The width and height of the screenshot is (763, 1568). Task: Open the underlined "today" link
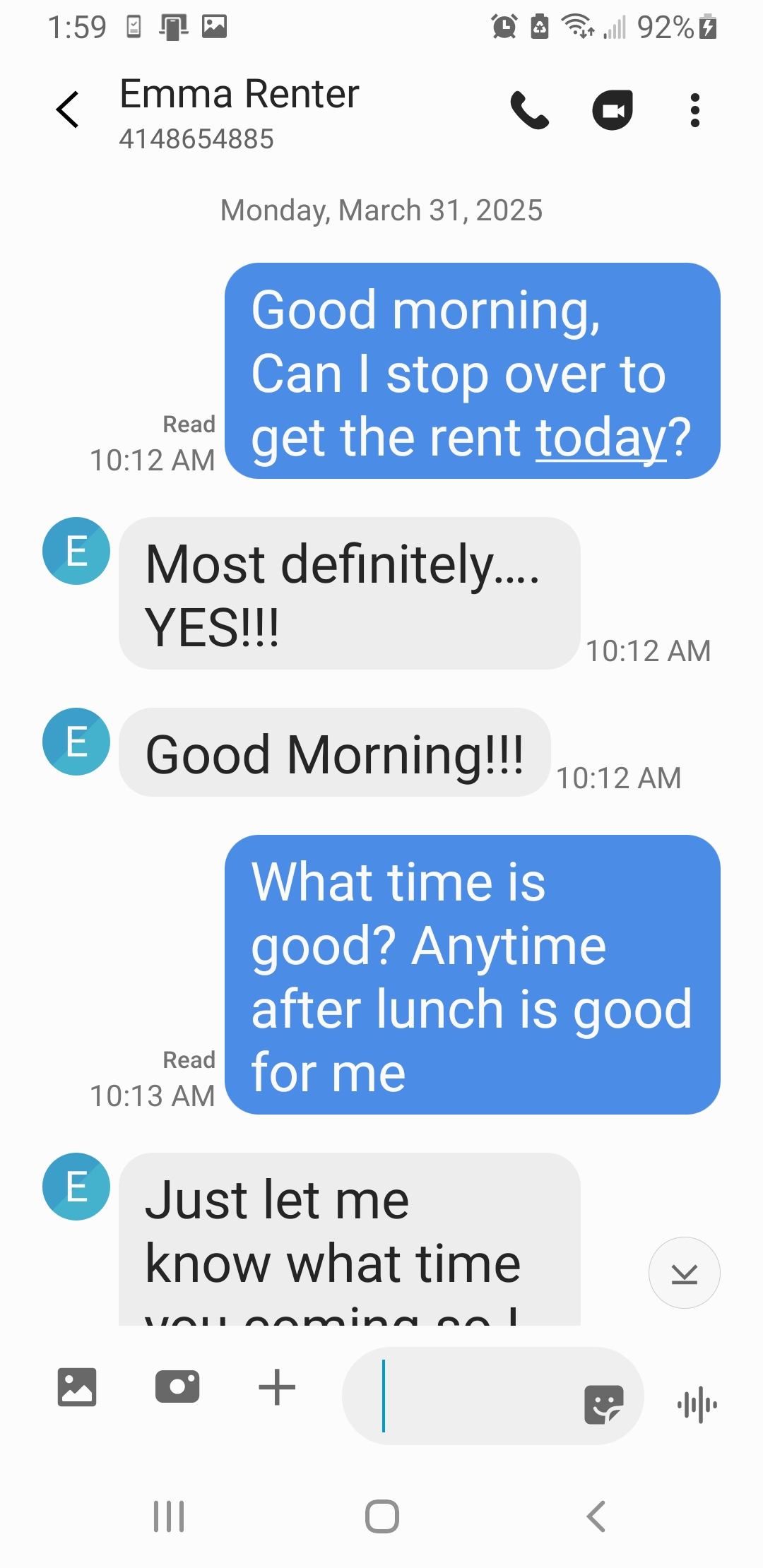coord(601,439)
